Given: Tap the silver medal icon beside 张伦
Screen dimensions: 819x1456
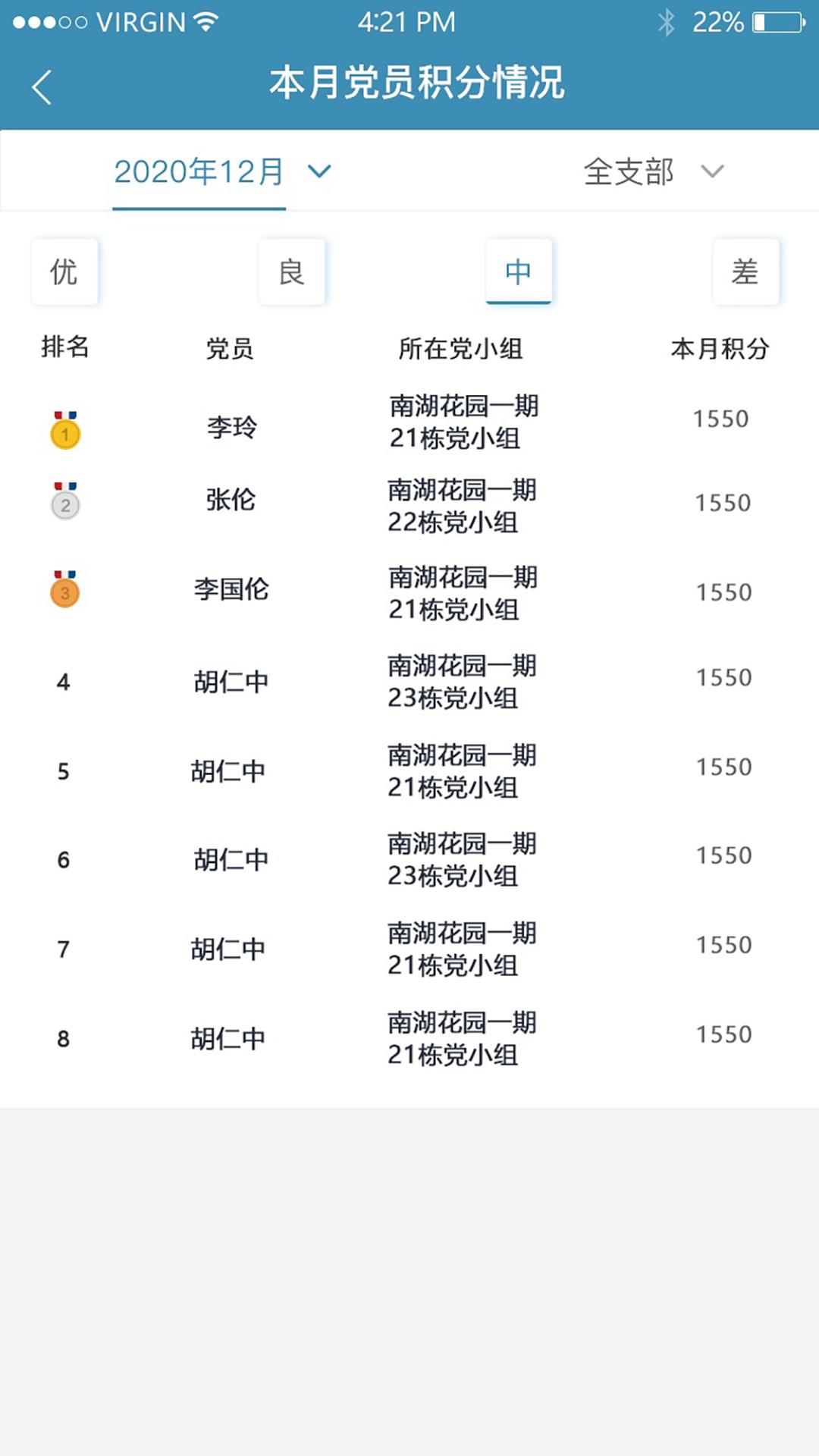Looking at the screenshot, I should (x=64, y=504).
